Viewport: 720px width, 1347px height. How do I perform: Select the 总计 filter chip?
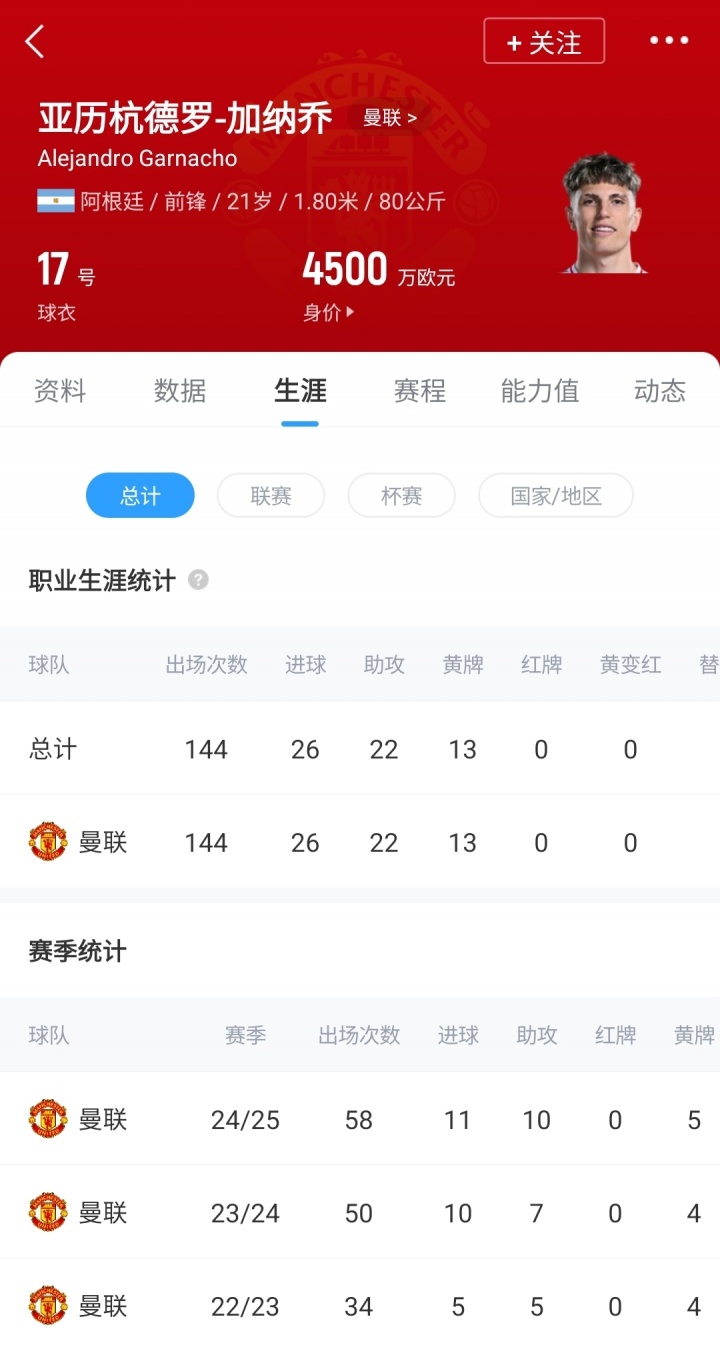[140, 496]
